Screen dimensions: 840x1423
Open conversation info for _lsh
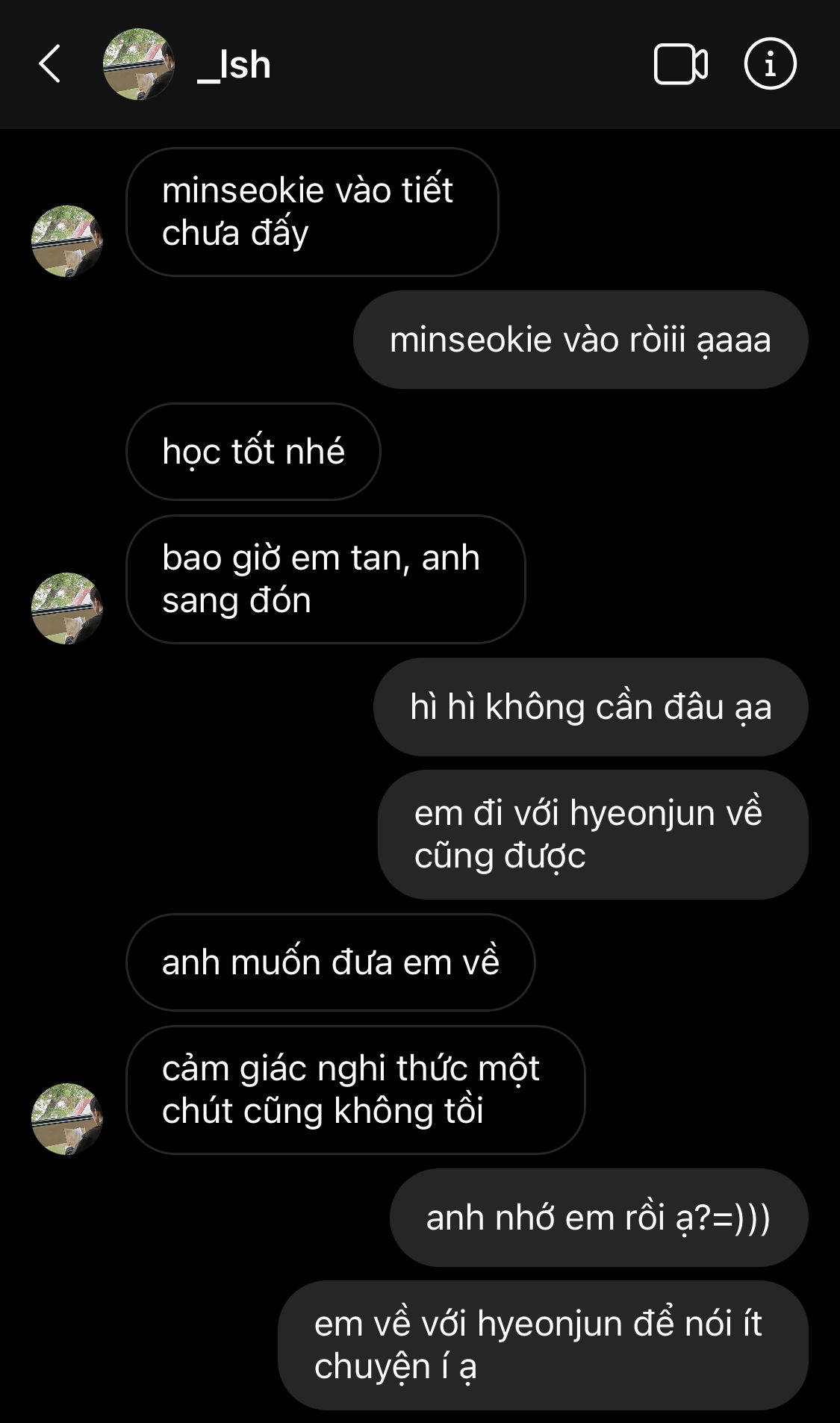pos(770,64)
